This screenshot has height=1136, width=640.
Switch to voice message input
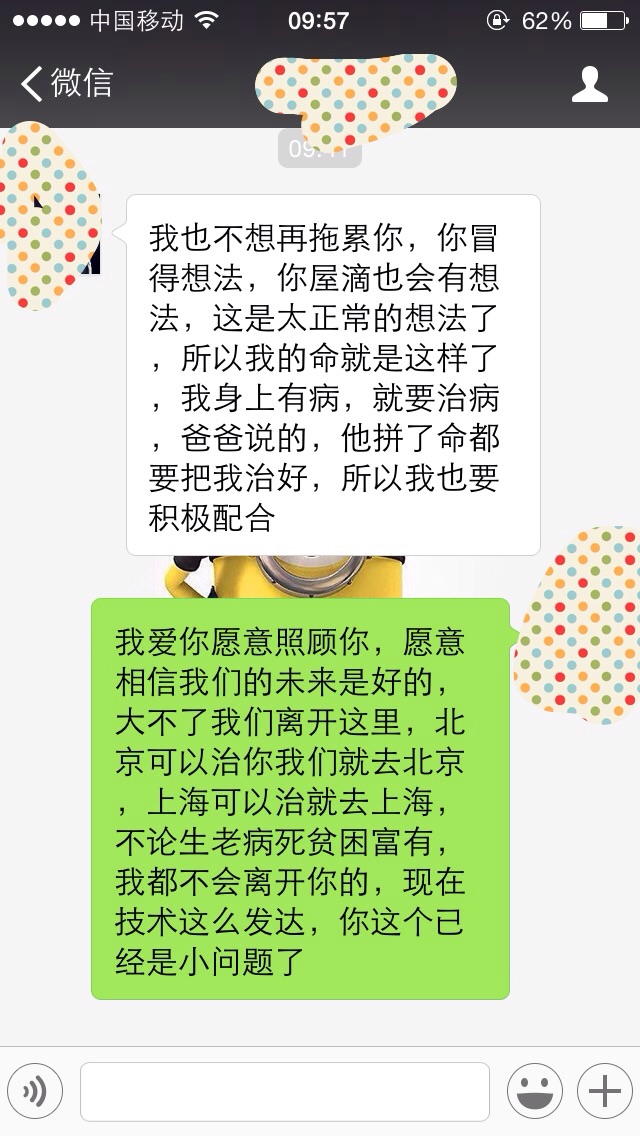35,1092
